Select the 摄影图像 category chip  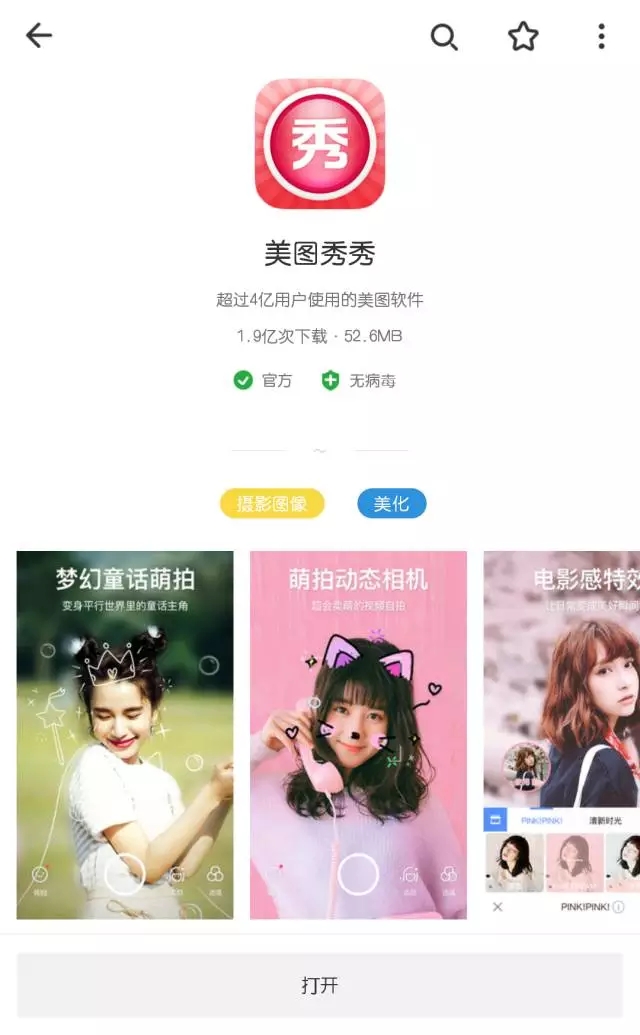click(272, 504)
